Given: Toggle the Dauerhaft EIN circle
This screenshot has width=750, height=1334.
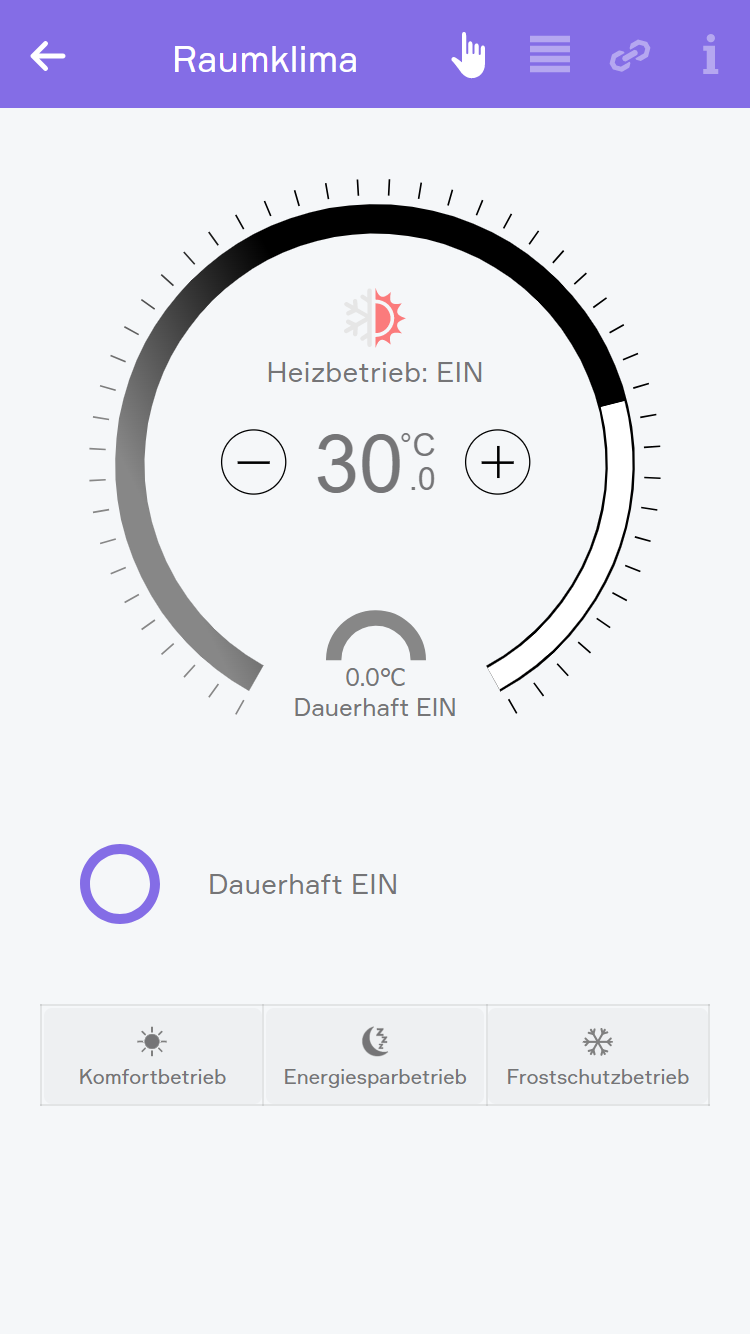Looking at the screenshot, I should (x=120, y=884).
